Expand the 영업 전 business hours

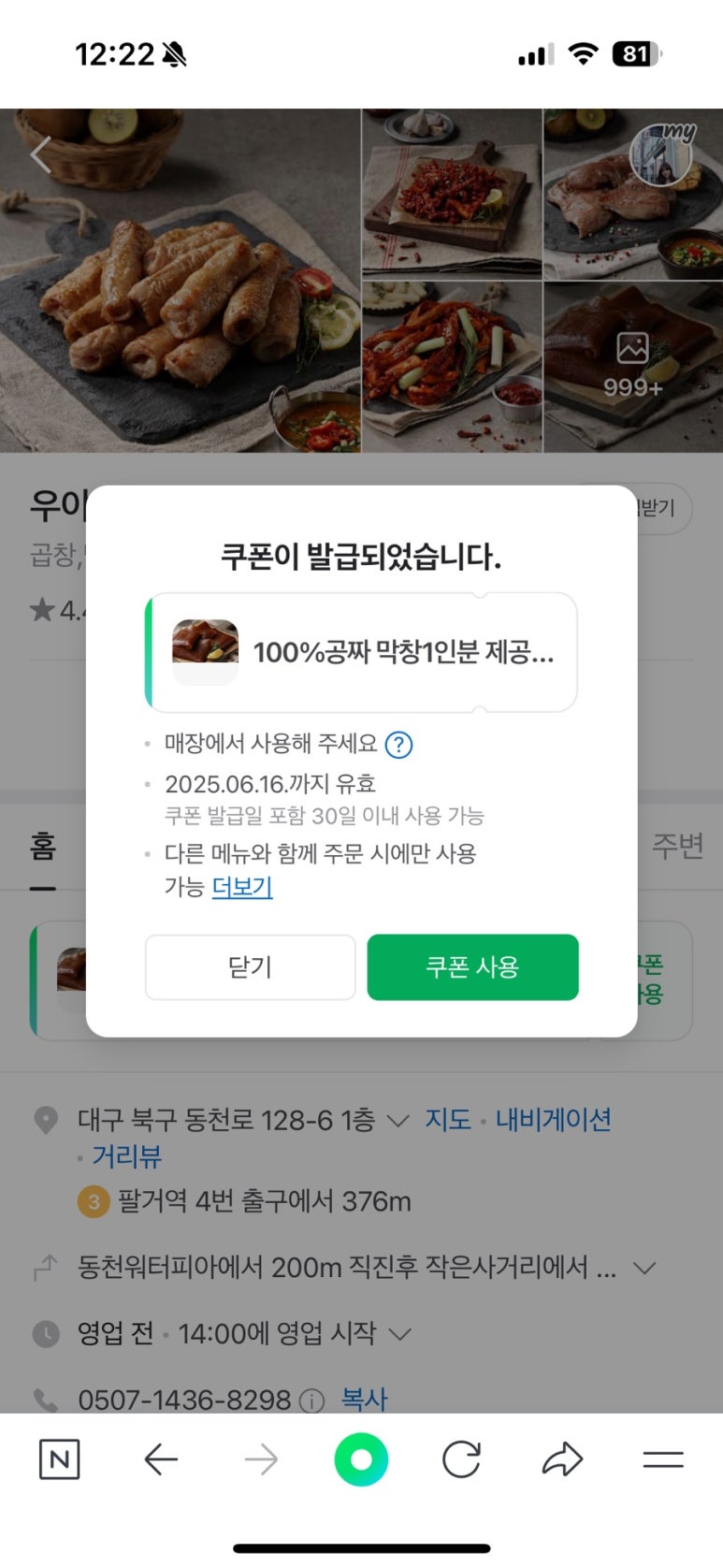coord(399,1333)
